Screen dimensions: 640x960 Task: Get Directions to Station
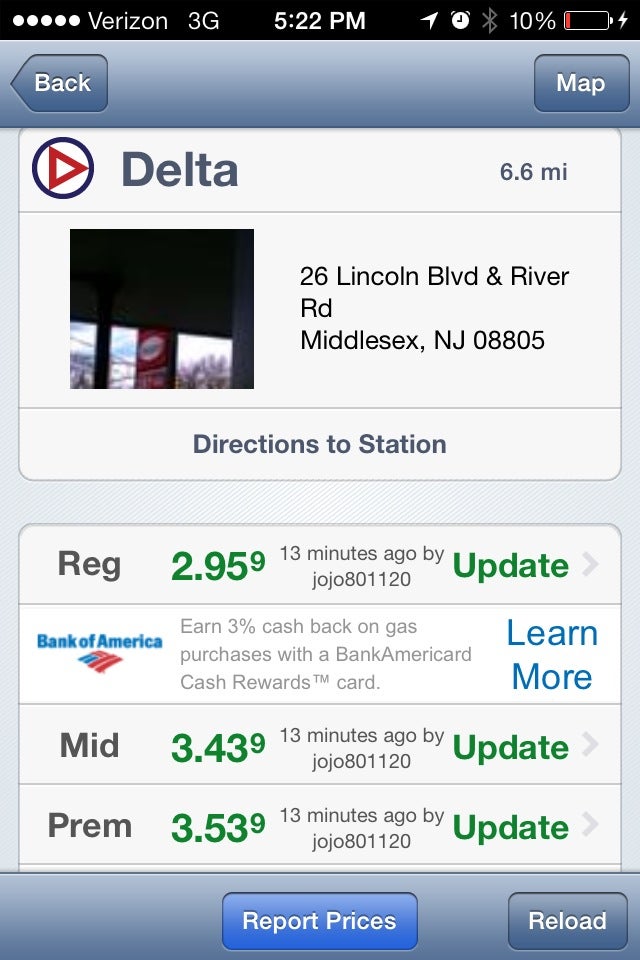pos(319,444)
